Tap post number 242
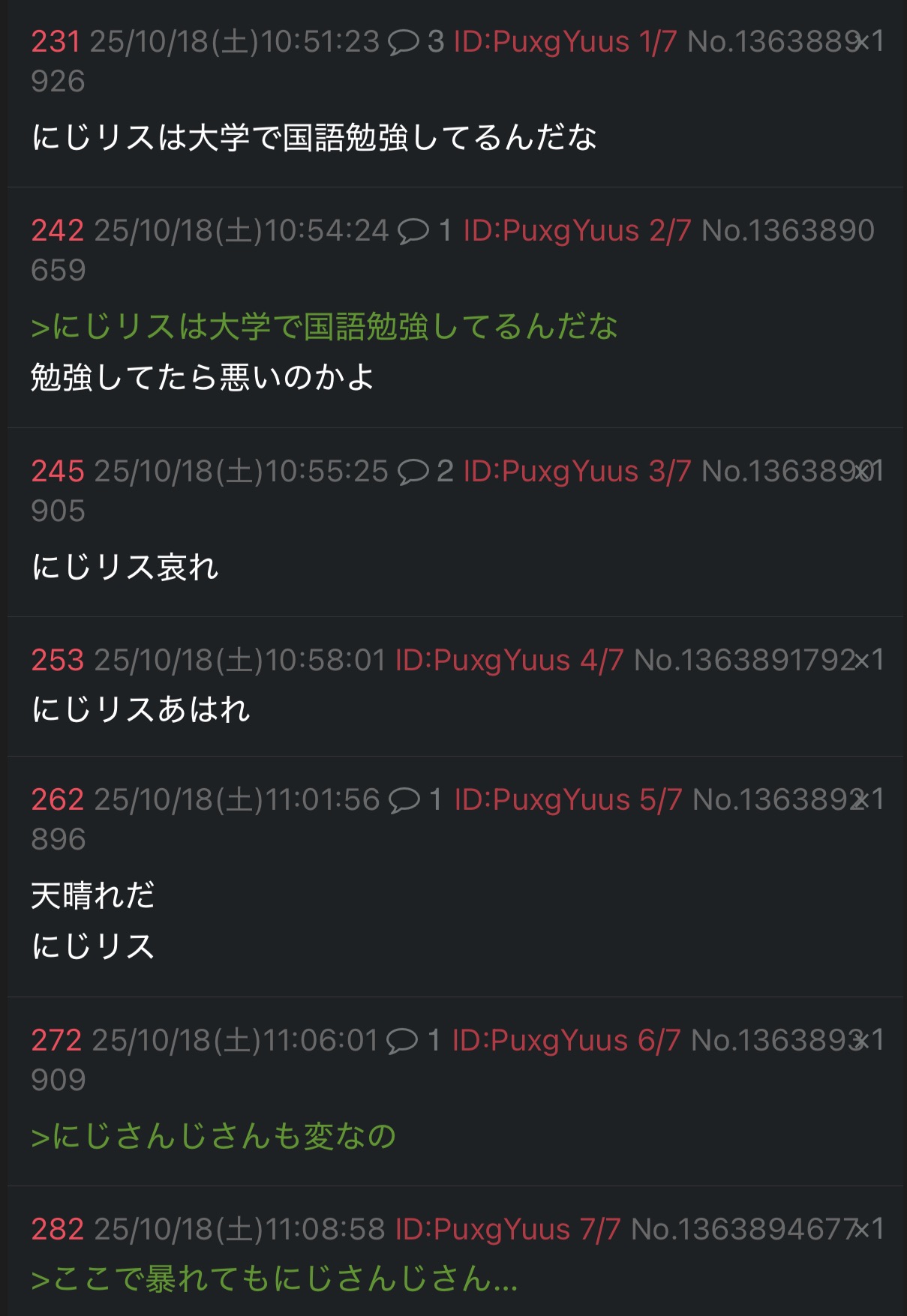Screen dimensions: 907x1316 [x=57, y=230]
